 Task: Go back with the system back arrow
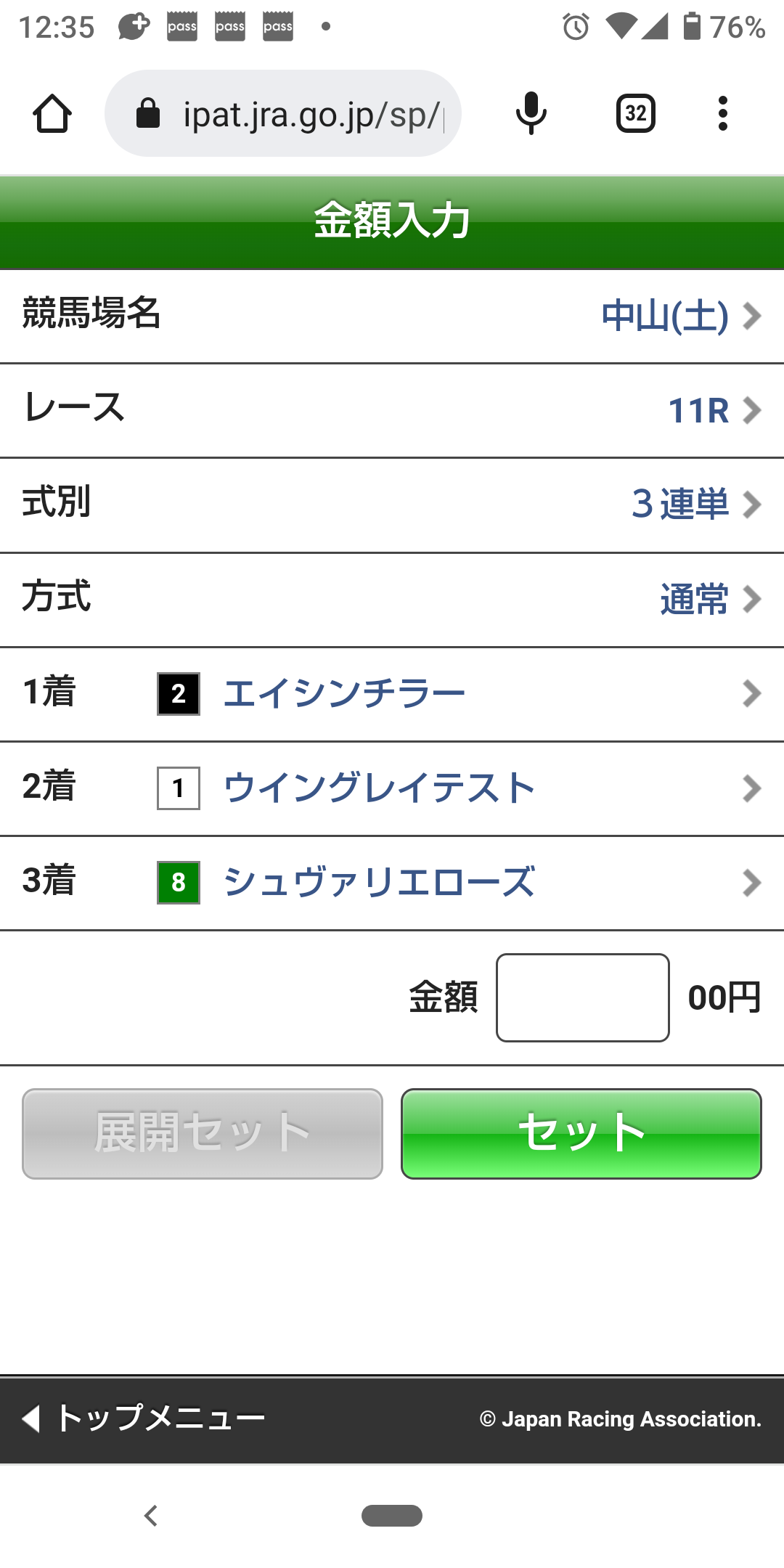pos(151,1516)
